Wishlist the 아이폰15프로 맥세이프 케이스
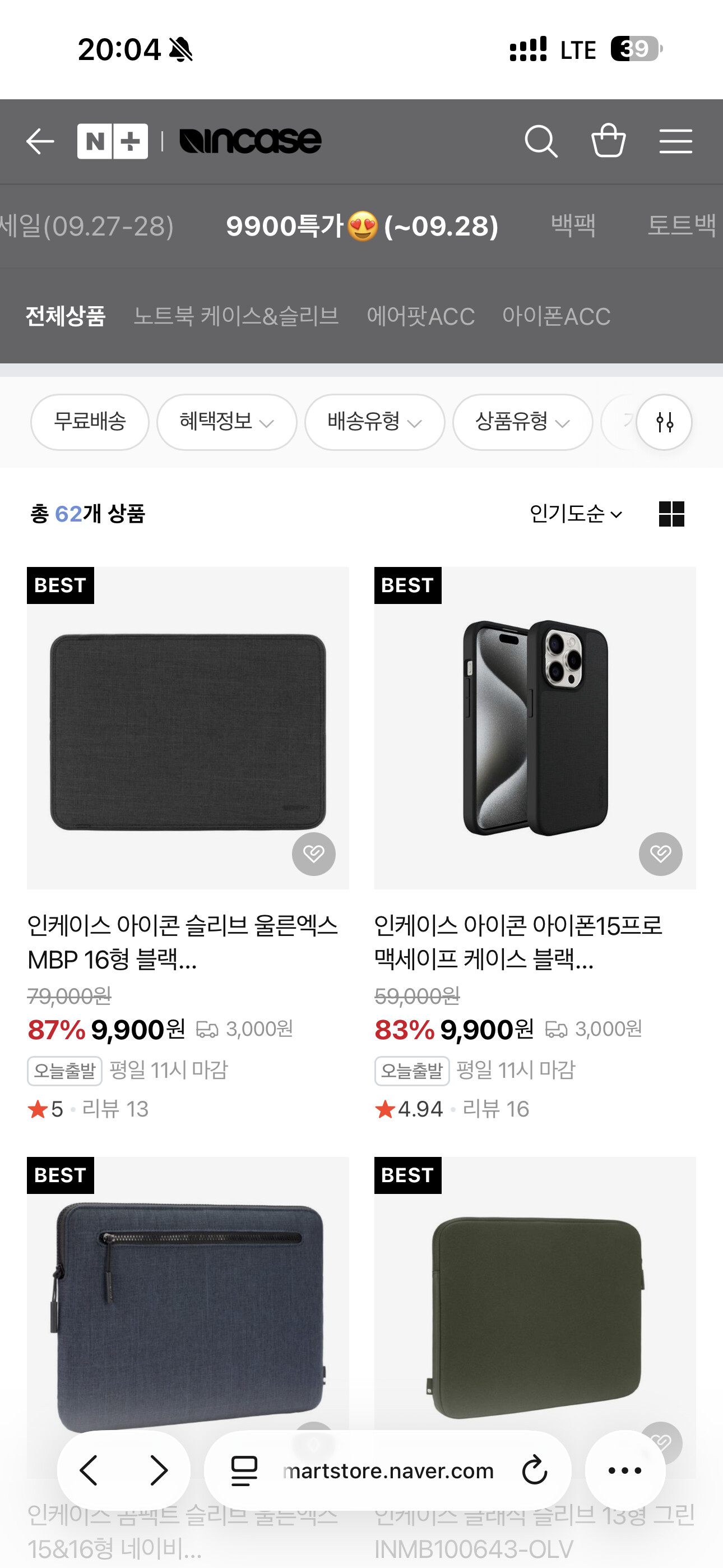Viewport: 723px width, 1568px height. [660, 854]
